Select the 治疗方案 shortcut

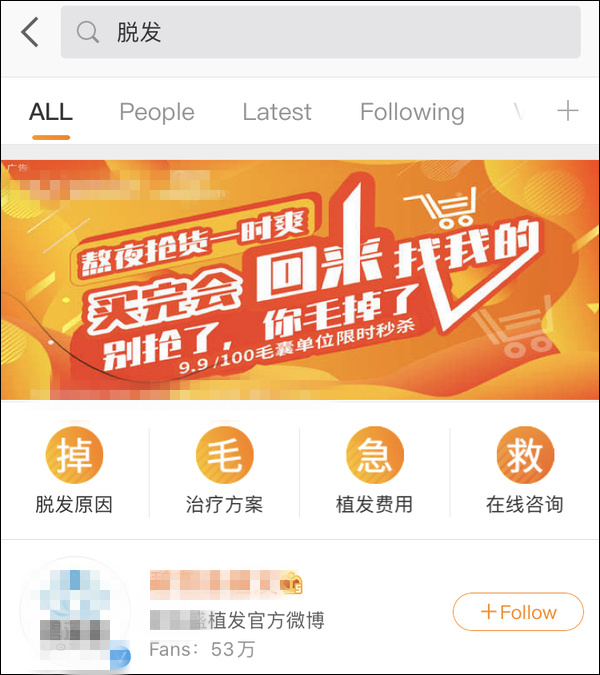pos(224,470)
